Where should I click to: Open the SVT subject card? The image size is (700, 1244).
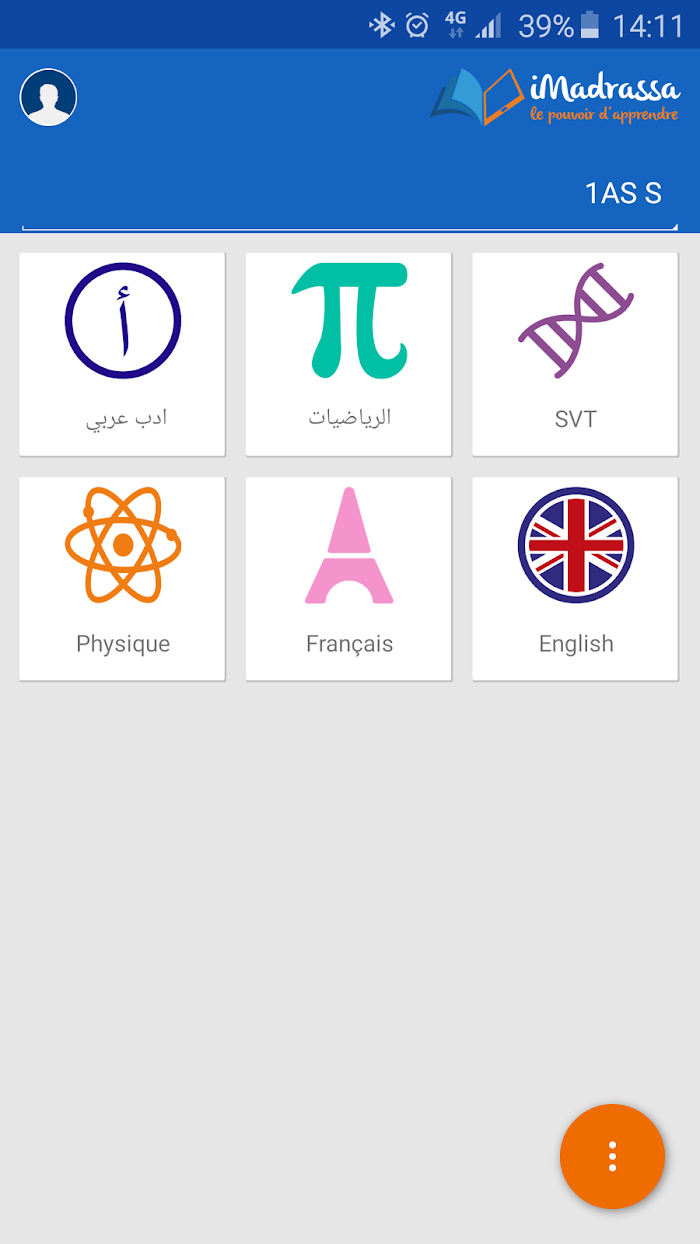point(575,354)
